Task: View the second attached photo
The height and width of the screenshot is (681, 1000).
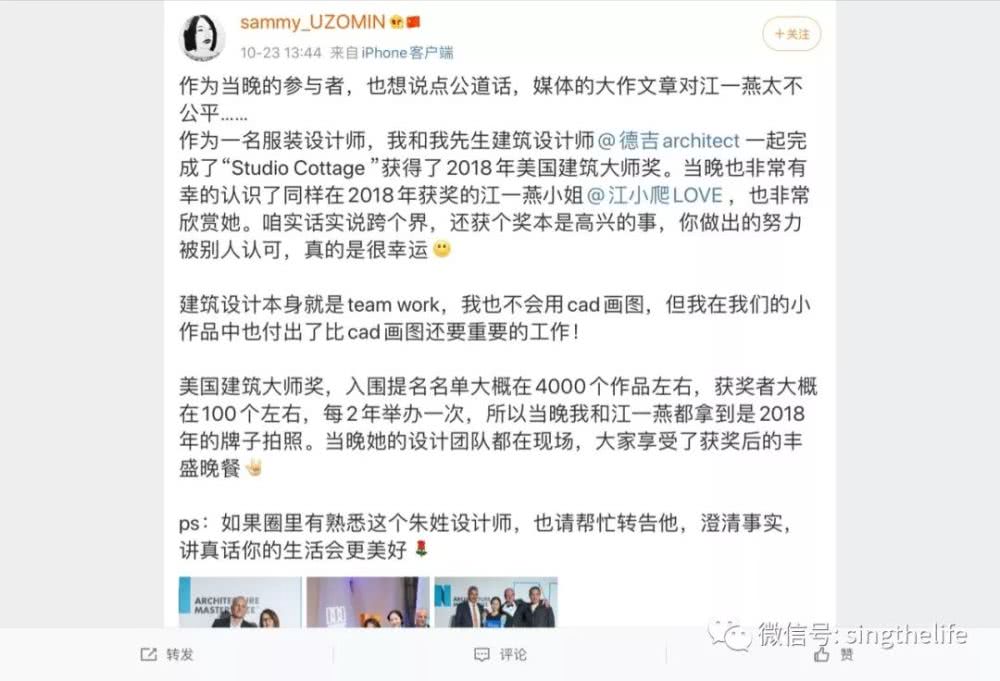Action: (368, 602)
